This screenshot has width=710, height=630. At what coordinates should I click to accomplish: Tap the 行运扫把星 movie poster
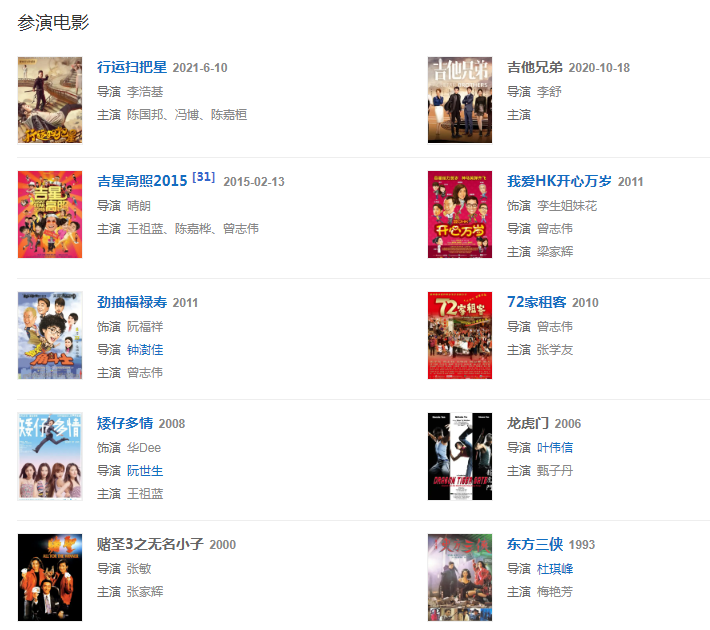(50, 100)
